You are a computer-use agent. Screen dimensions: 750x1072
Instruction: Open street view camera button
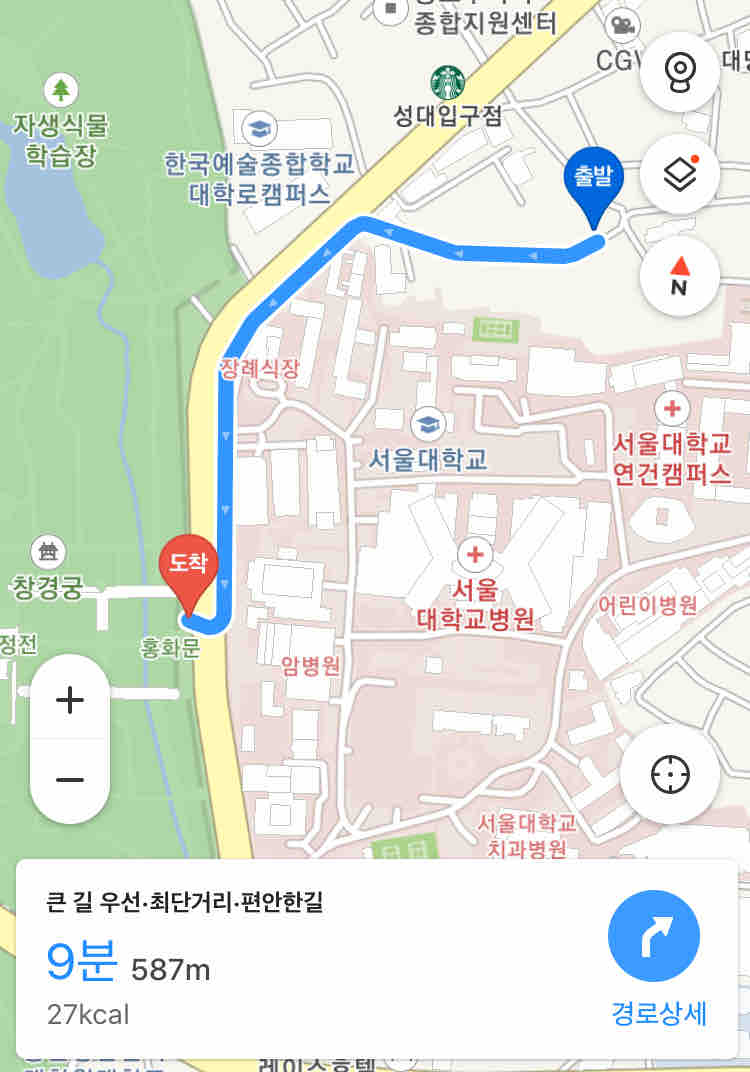click(680, 71)
